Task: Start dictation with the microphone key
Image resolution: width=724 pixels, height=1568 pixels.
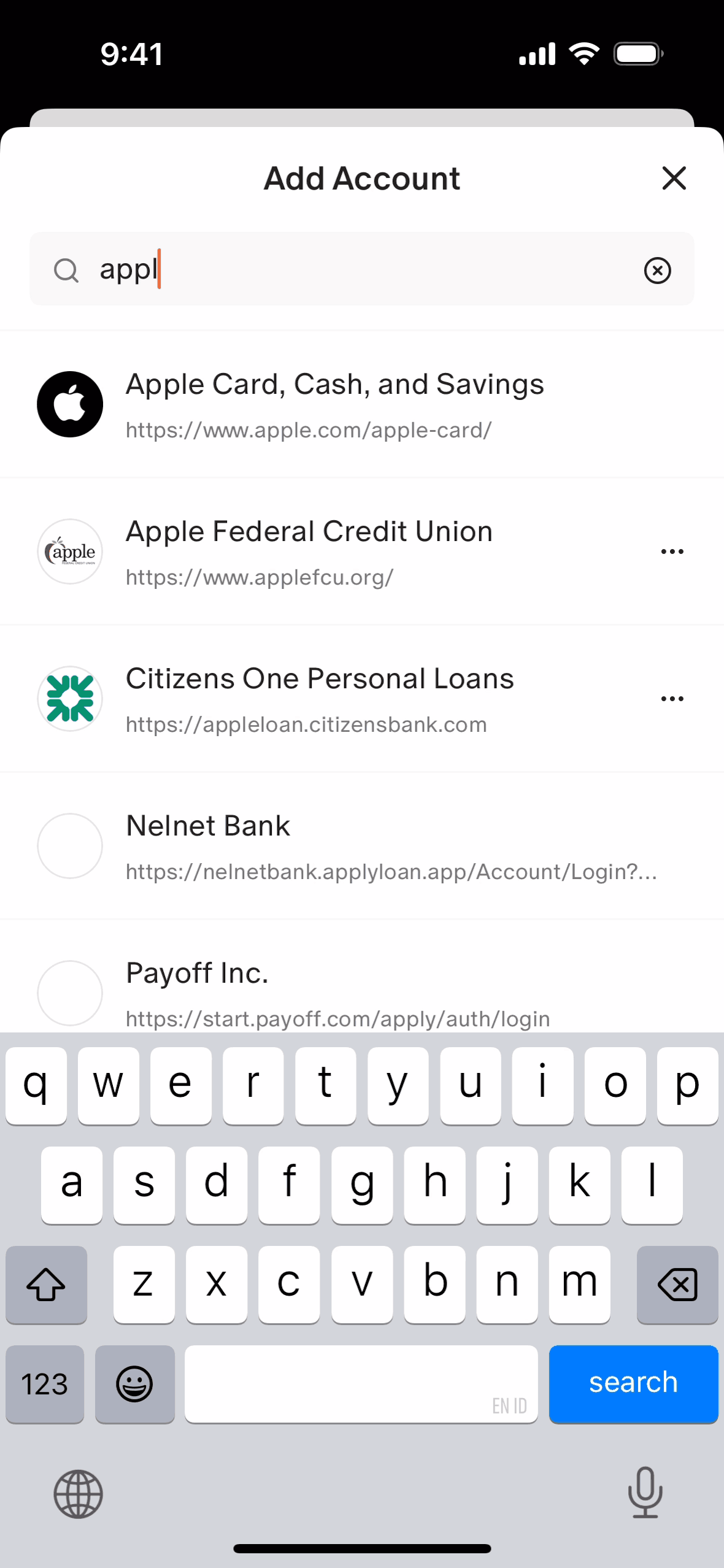Action: (x=645, y=1492)
